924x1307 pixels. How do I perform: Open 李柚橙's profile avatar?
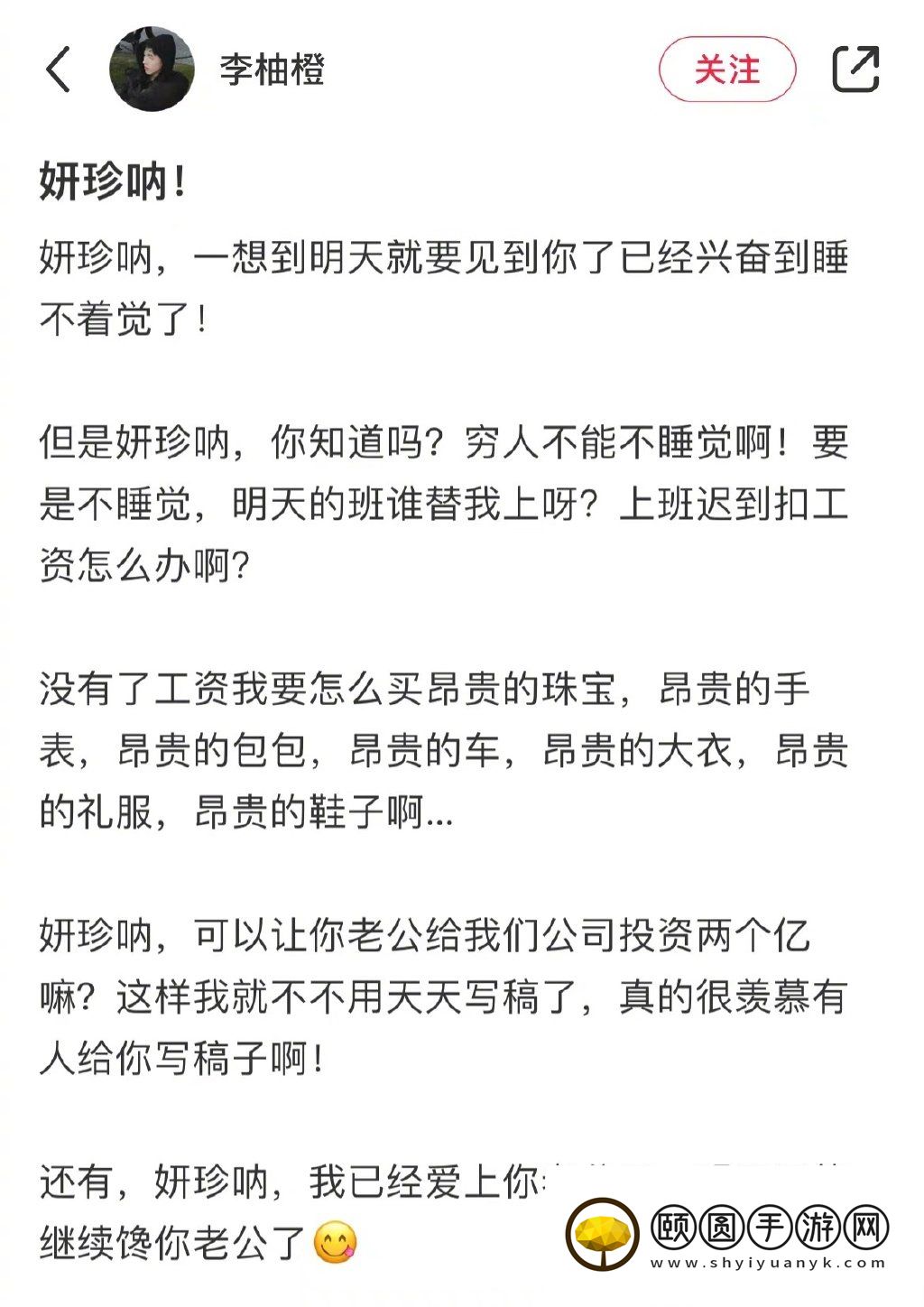pos(152,69)
